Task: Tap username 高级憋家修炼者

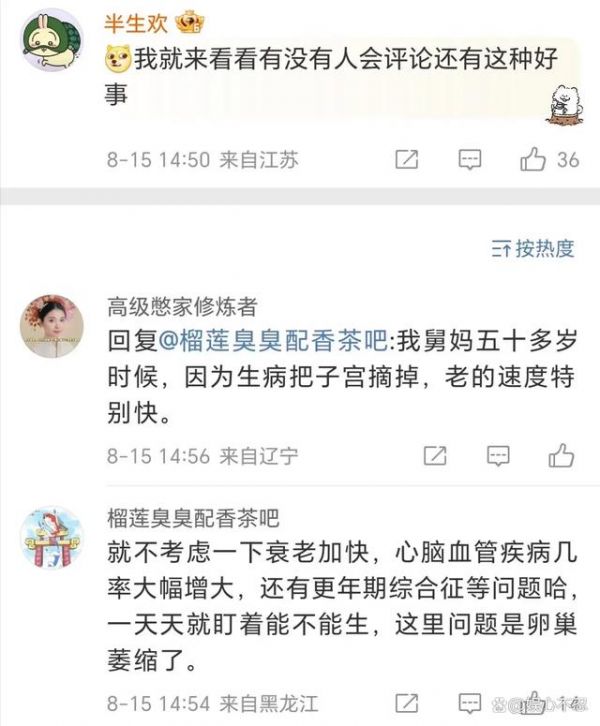Action: pos(182,305)
